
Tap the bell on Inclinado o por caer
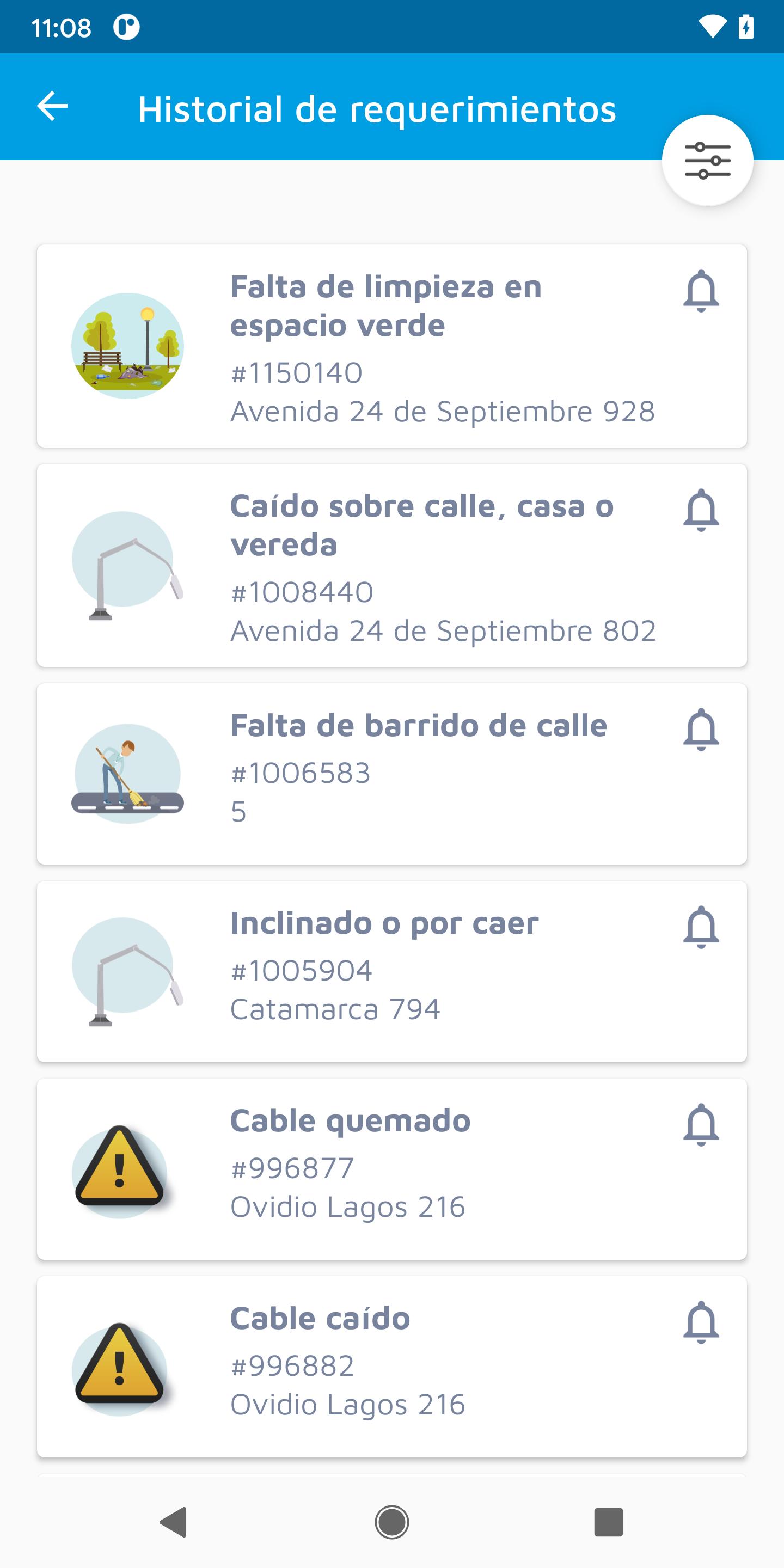pos(701,927)
